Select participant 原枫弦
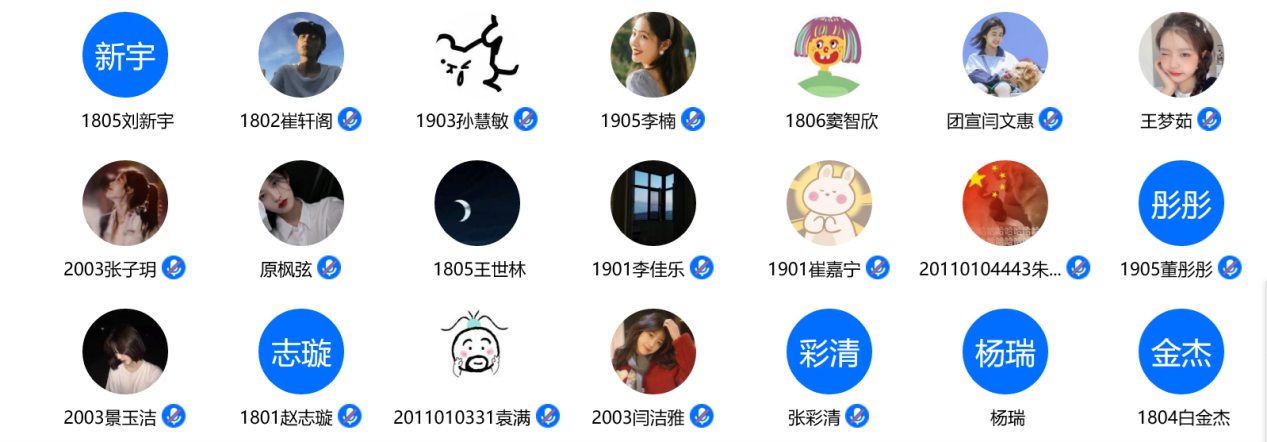The height and width of the screenshot is (442, 1267). click(x=301, y=203)
